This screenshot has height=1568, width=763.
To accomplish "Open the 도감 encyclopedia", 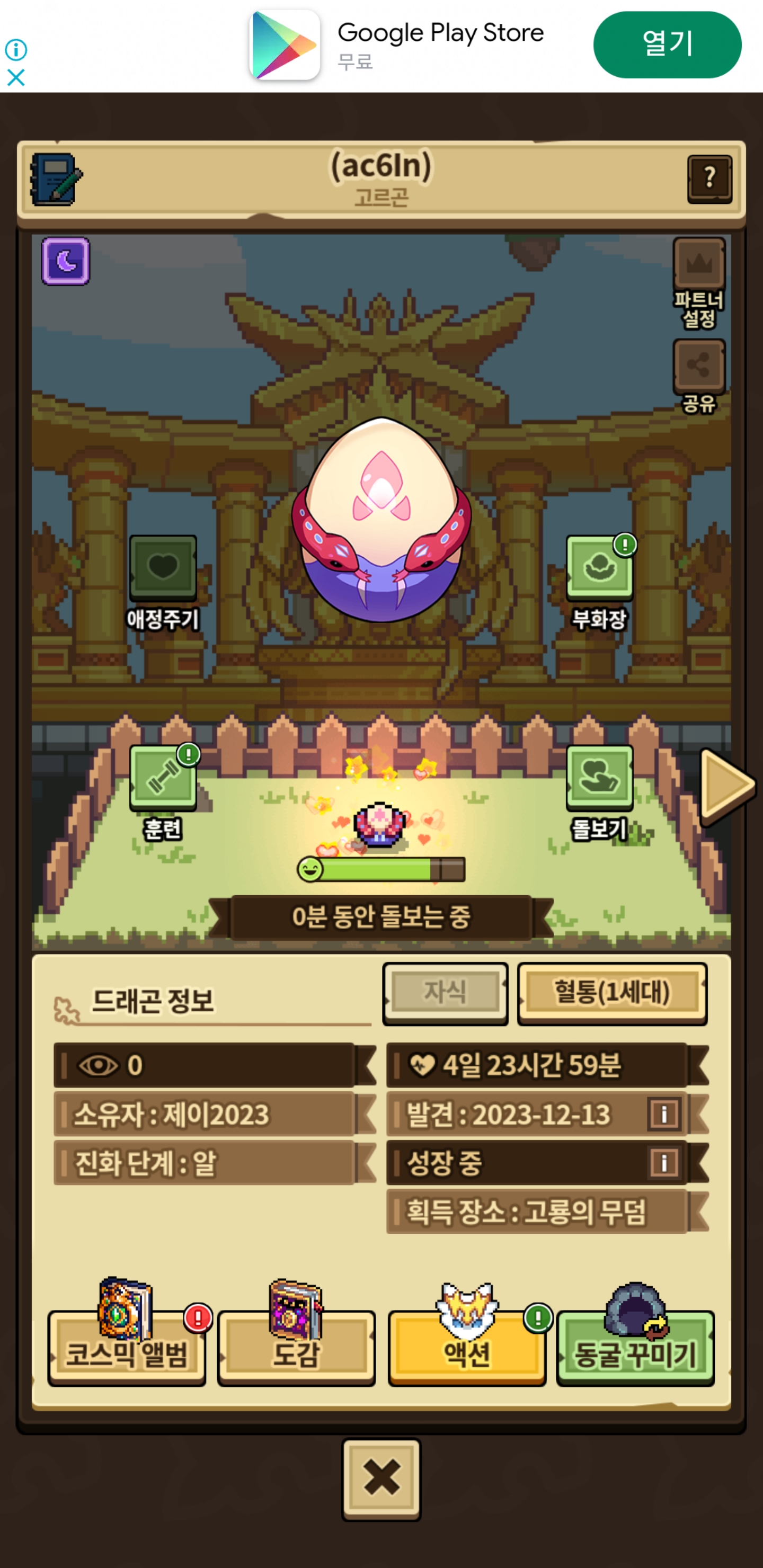I will [296, 1347].
